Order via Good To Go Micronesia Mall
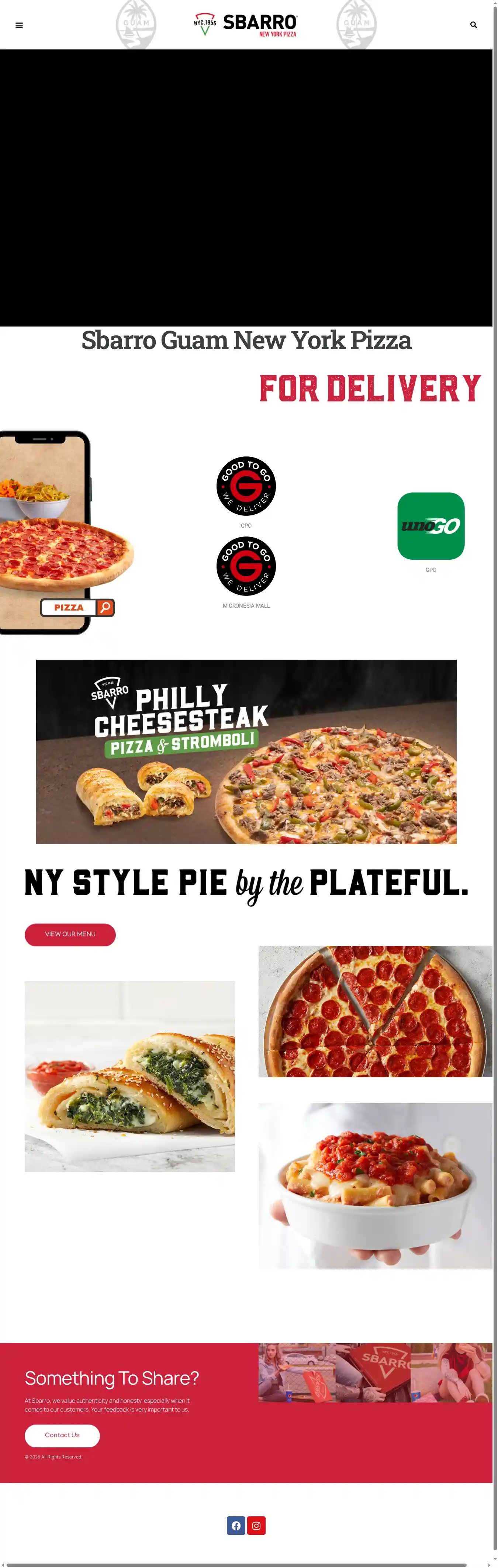Image resolution: width=498 pixels, height=1568 pixels. tap(246, 566)
